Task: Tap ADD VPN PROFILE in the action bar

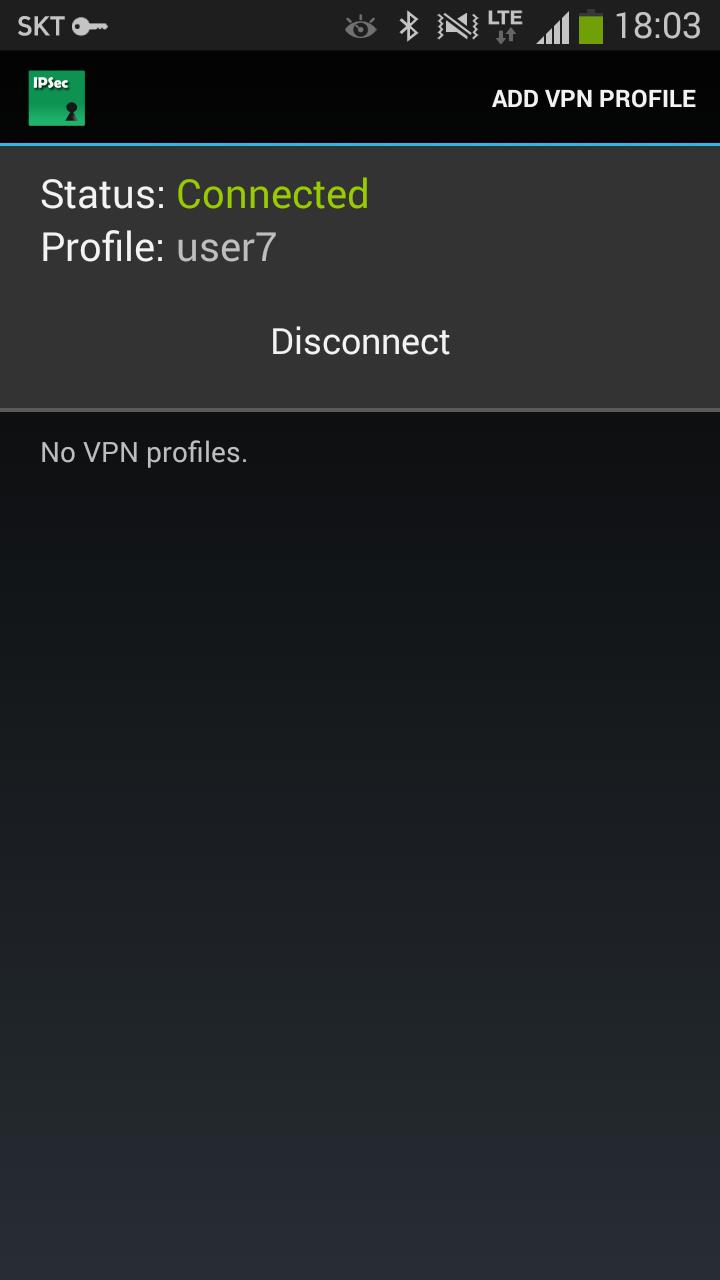Action: click(593, 99)
